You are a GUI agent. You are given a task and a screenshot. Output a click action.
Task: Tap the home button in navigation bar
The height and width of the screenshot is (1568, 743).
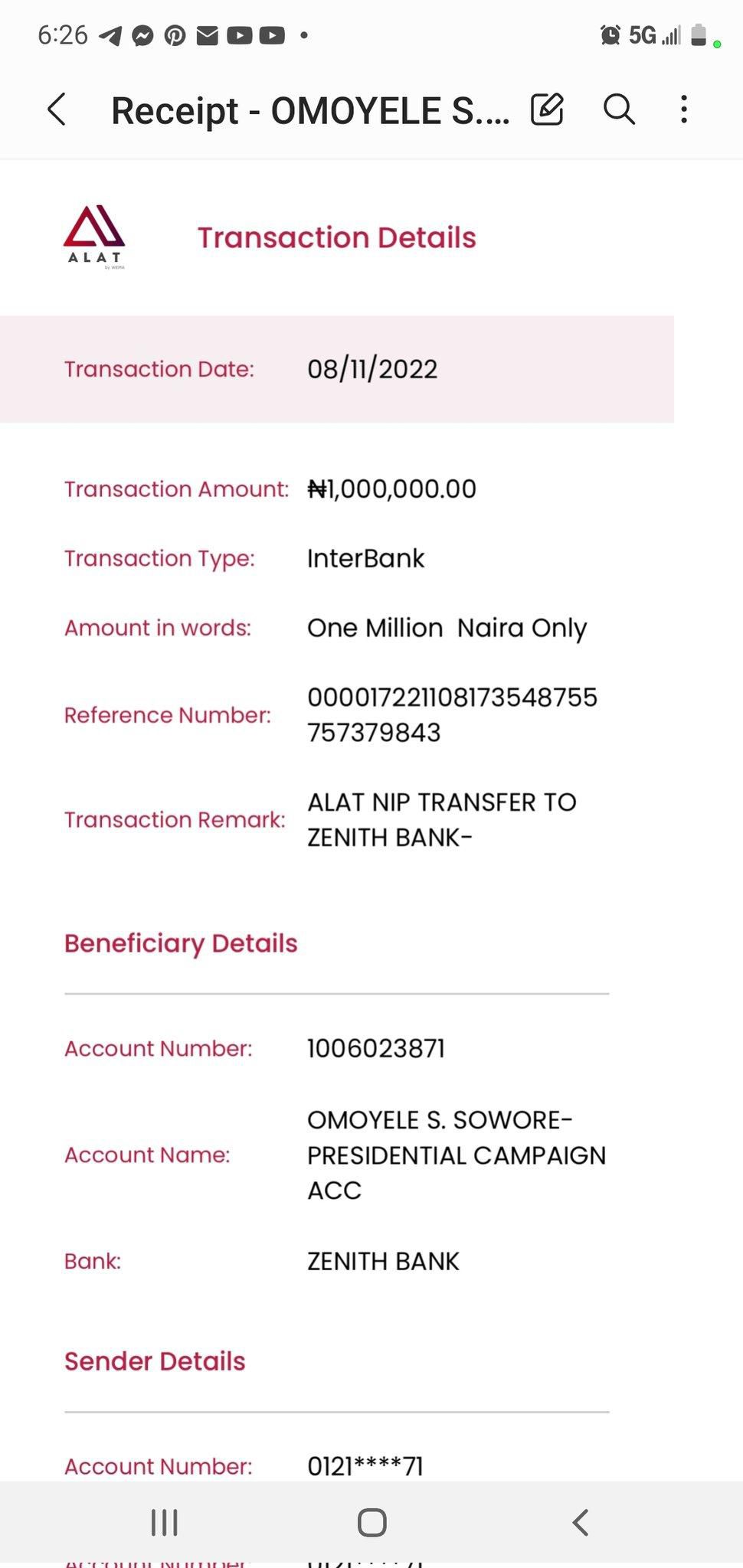[371, 1522]
